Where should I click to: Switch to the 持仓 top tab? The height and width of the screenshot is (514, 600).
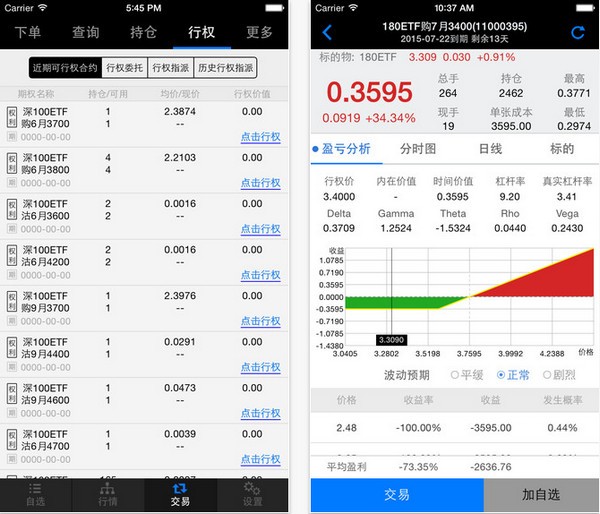click(x=143, y=32)
